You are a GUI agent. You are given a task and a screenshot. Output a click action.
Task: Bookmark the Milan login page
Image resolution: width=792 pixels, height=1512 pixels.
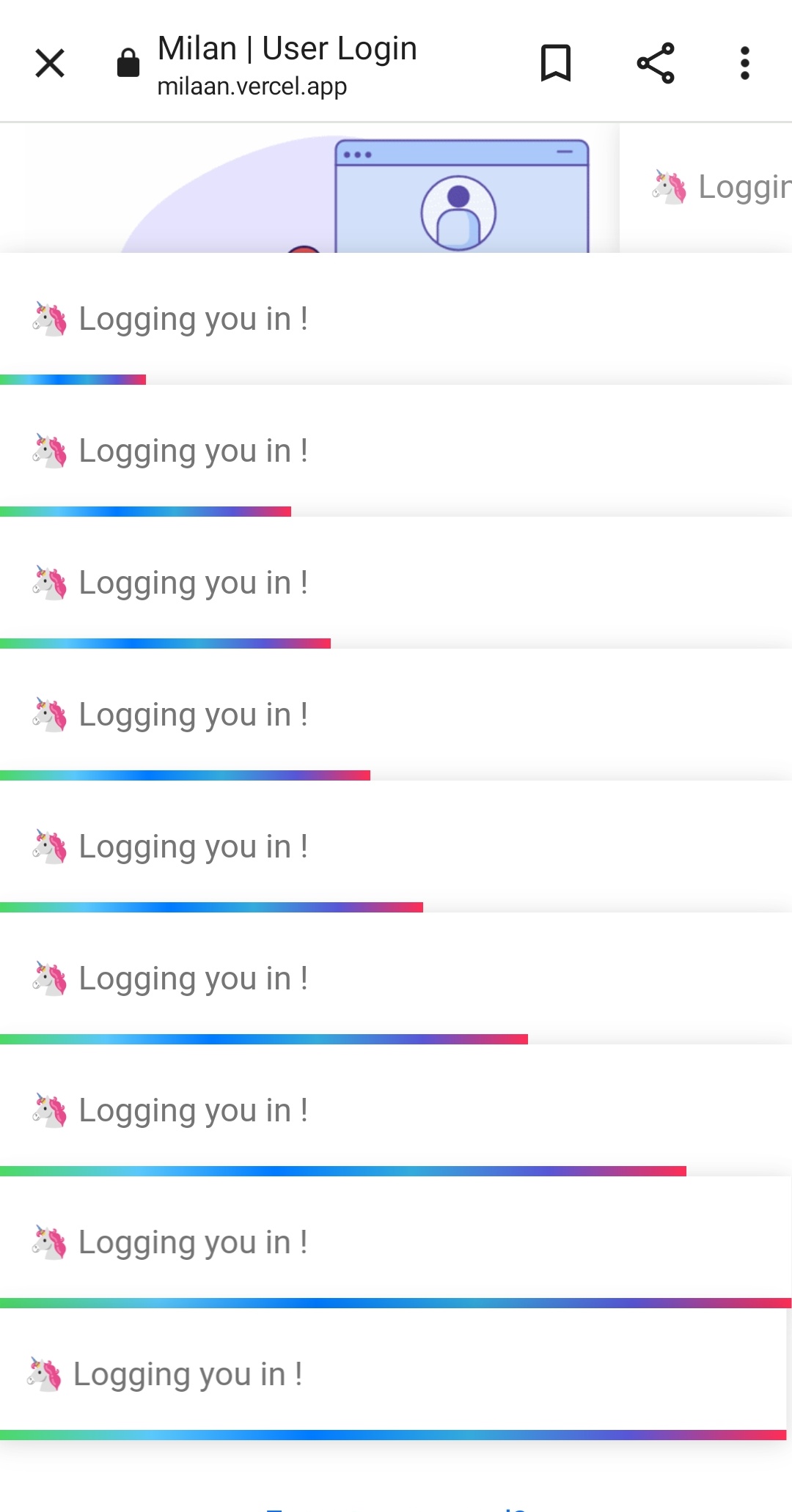point(555,63)
